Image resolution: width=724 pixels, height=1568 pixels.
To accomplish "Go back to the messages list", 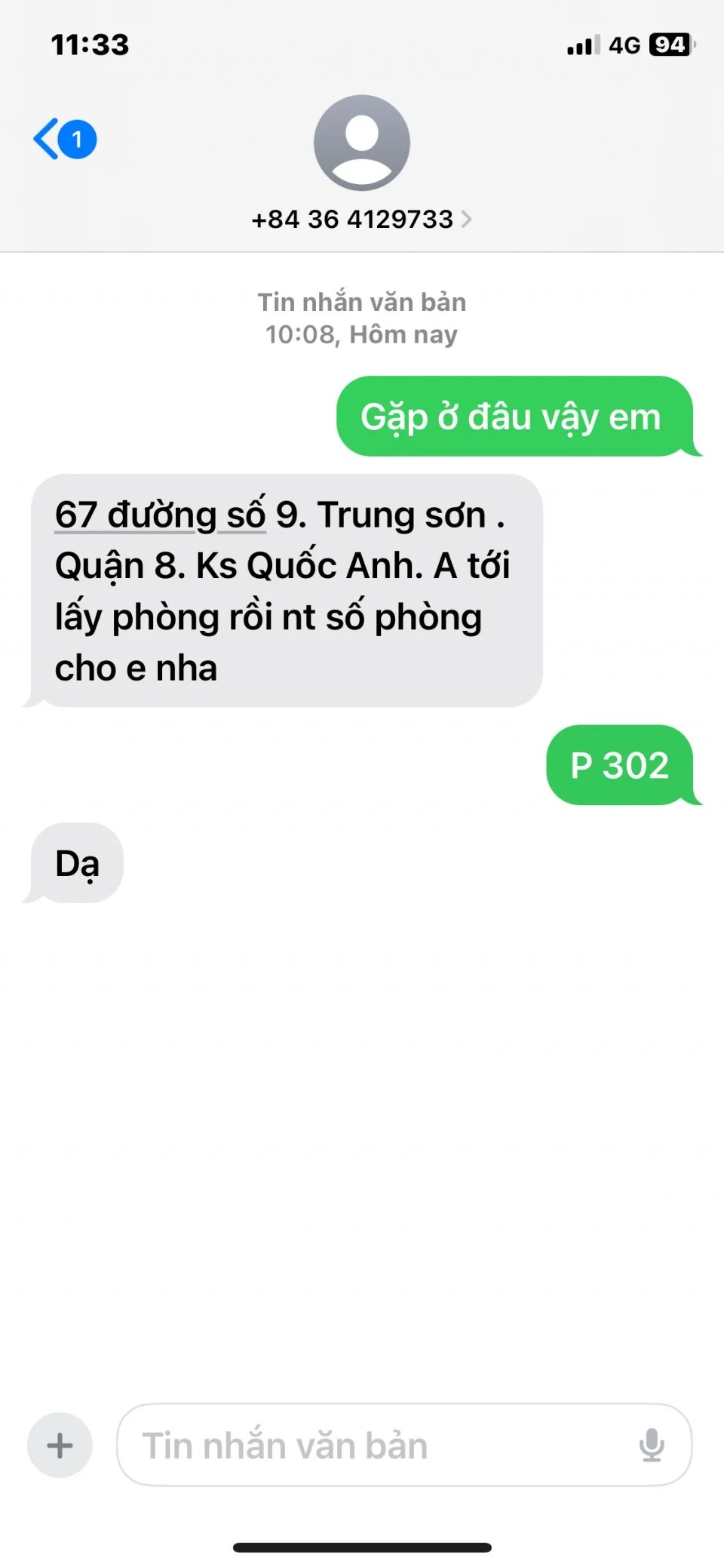I will pyautogui.click(x=64, y=140).
